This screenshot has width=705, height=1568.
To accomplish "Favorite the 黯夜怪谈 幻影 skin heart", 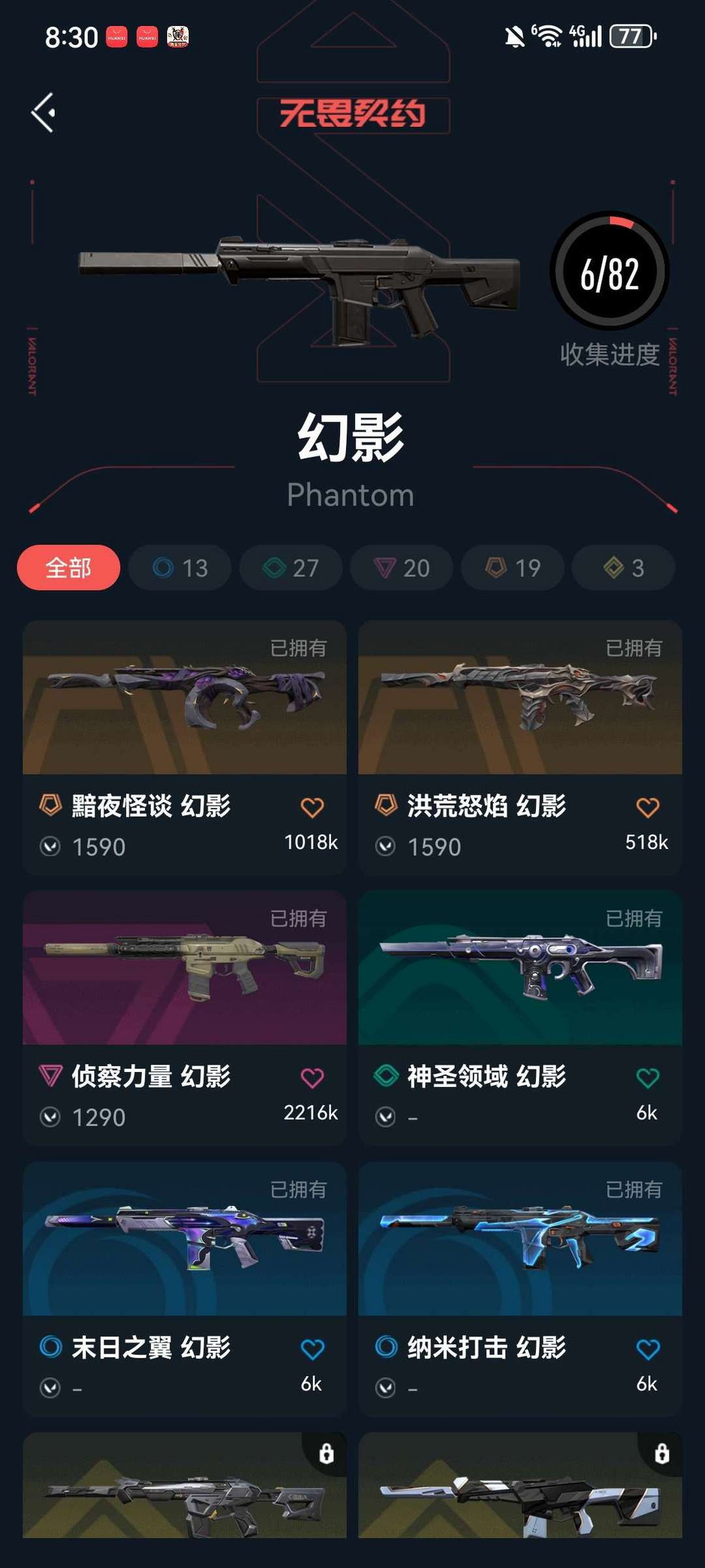I will point(313,807).
